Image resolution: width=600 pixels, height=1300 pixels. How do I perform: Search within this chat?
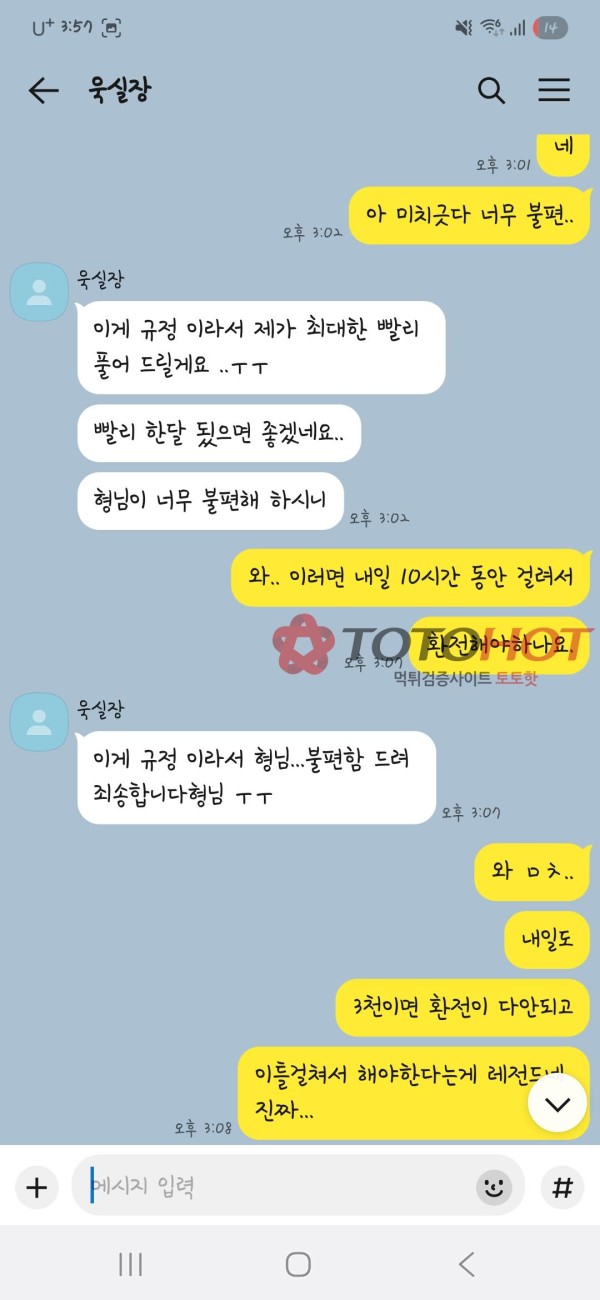pos(491,91)
